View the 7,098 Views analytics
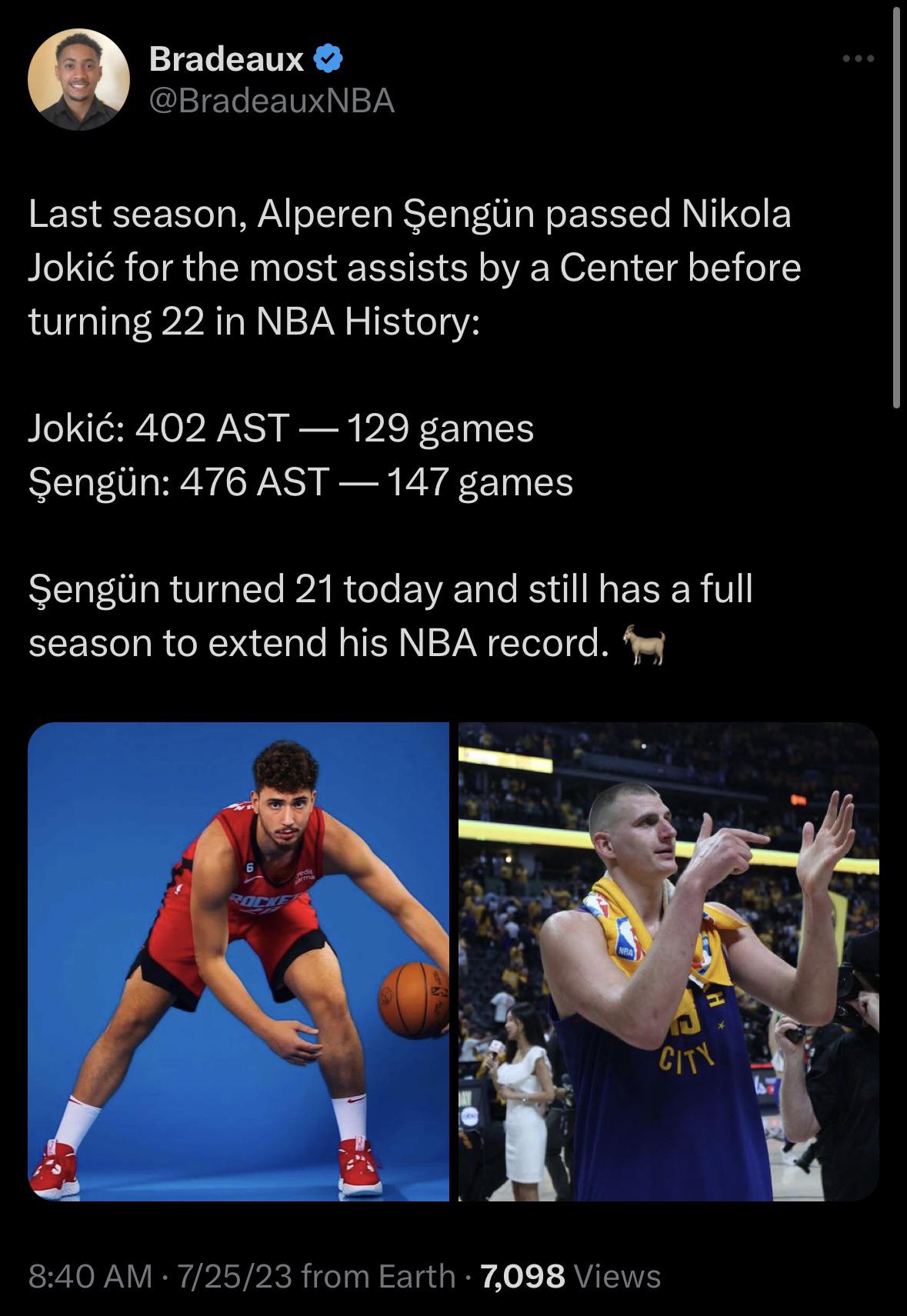Screen dimensions: 907x1316 570,1276
